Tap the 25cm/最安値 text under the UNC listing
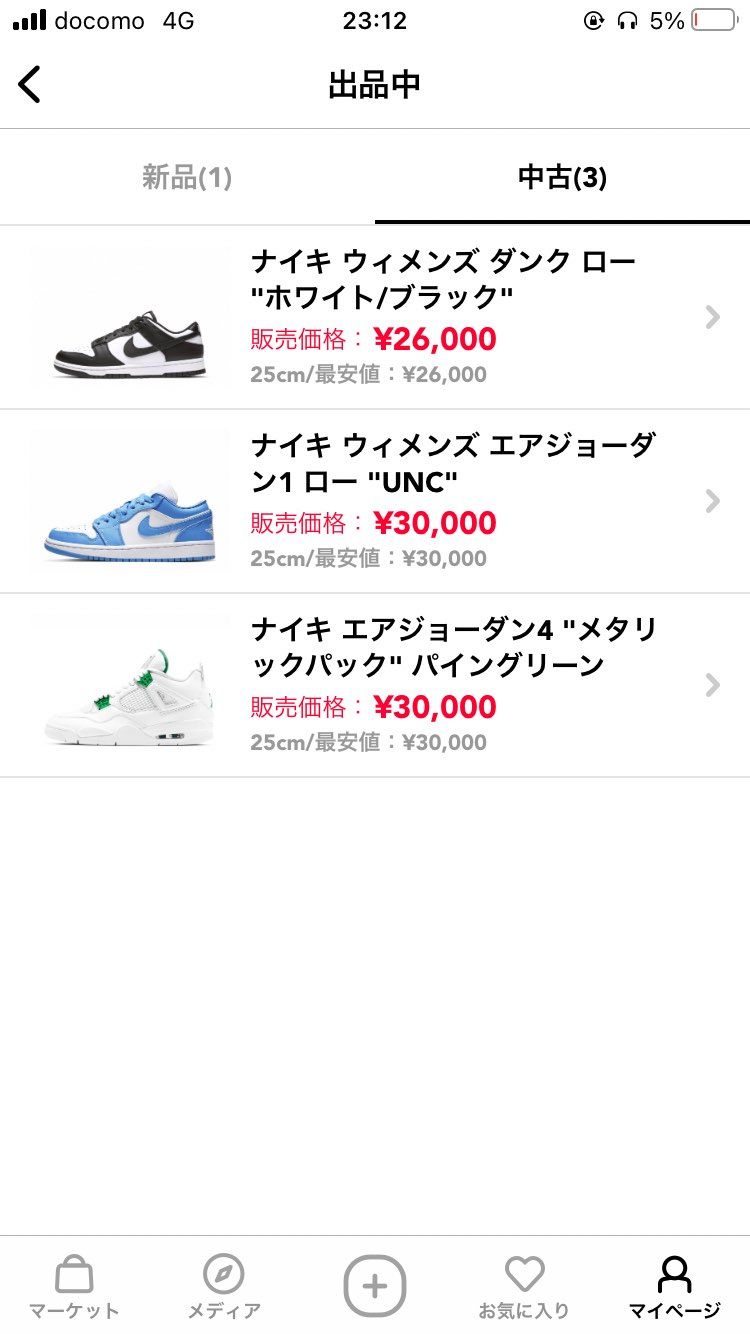The image size is (750, 1334). 372,558
